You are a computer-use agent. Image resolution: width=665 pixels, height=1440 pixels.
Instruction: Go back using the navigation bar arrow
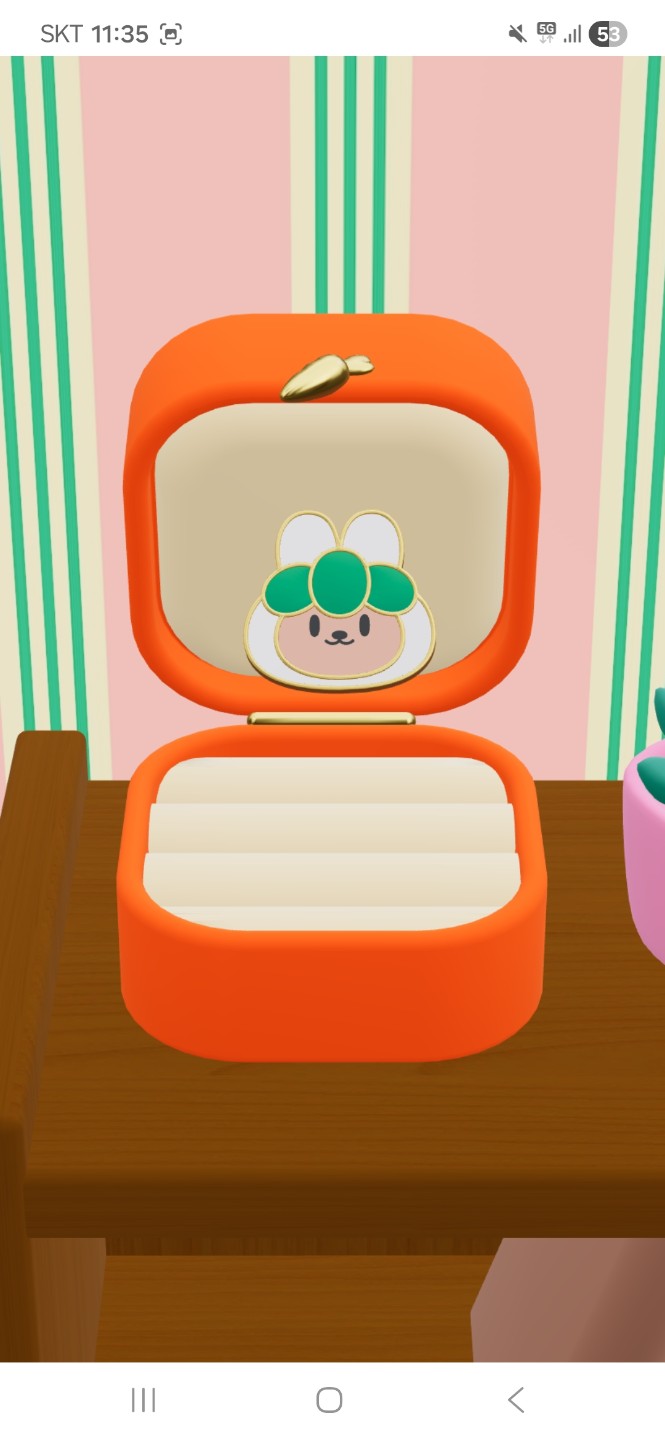click(x=516, y=1399)
